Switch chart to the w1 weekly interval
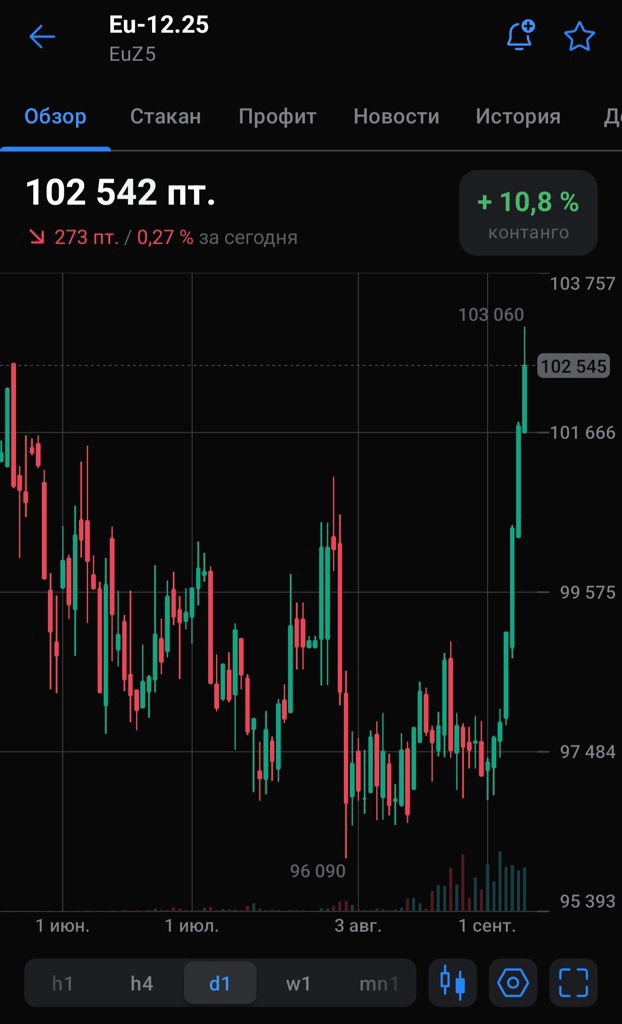The image size is (622, 1024). (x=298, y=983)
